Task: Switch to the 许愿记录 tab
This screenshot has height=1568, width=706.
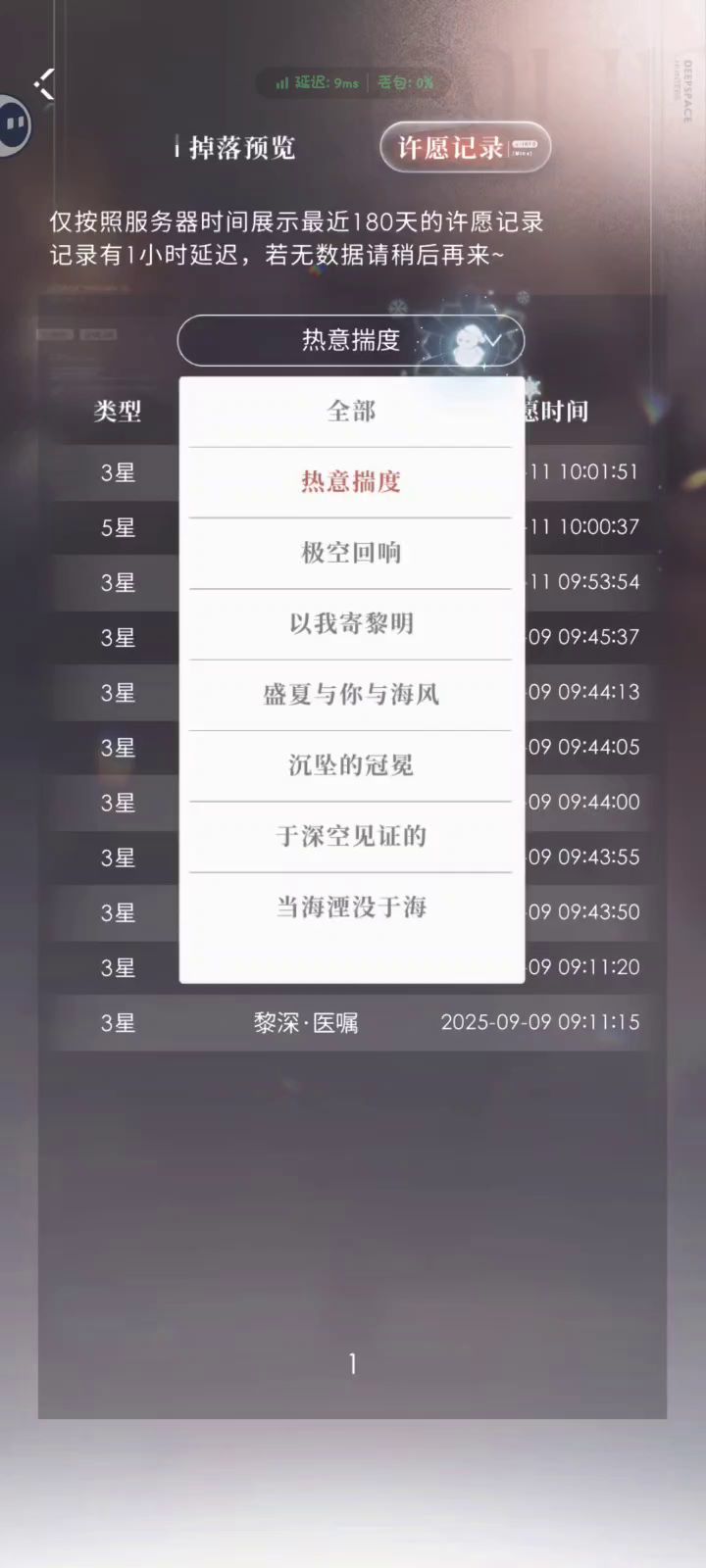Action: (465, 147)
